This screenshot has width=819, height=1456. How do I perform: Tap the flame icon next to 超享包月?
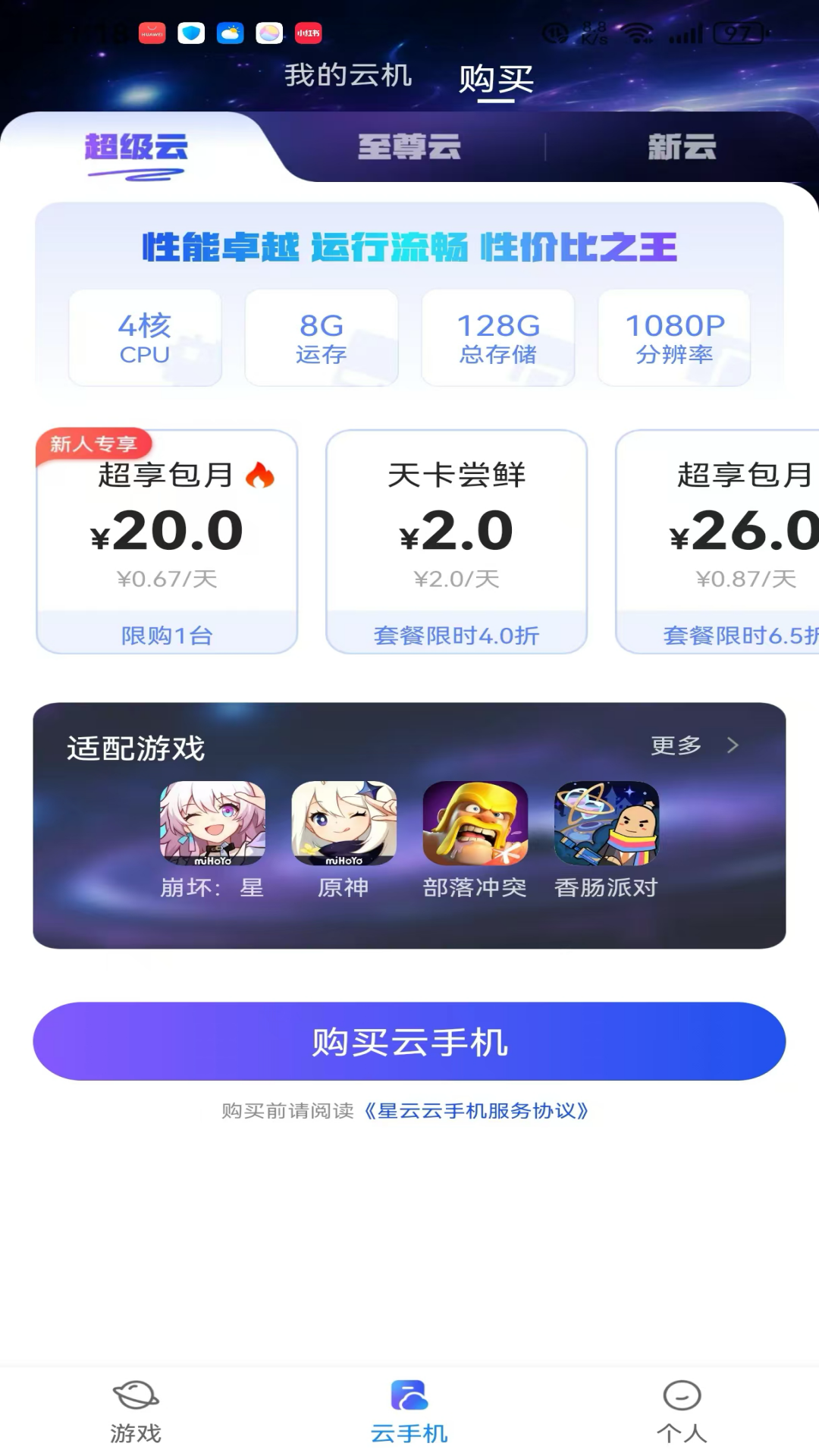(x=262, y=478)
